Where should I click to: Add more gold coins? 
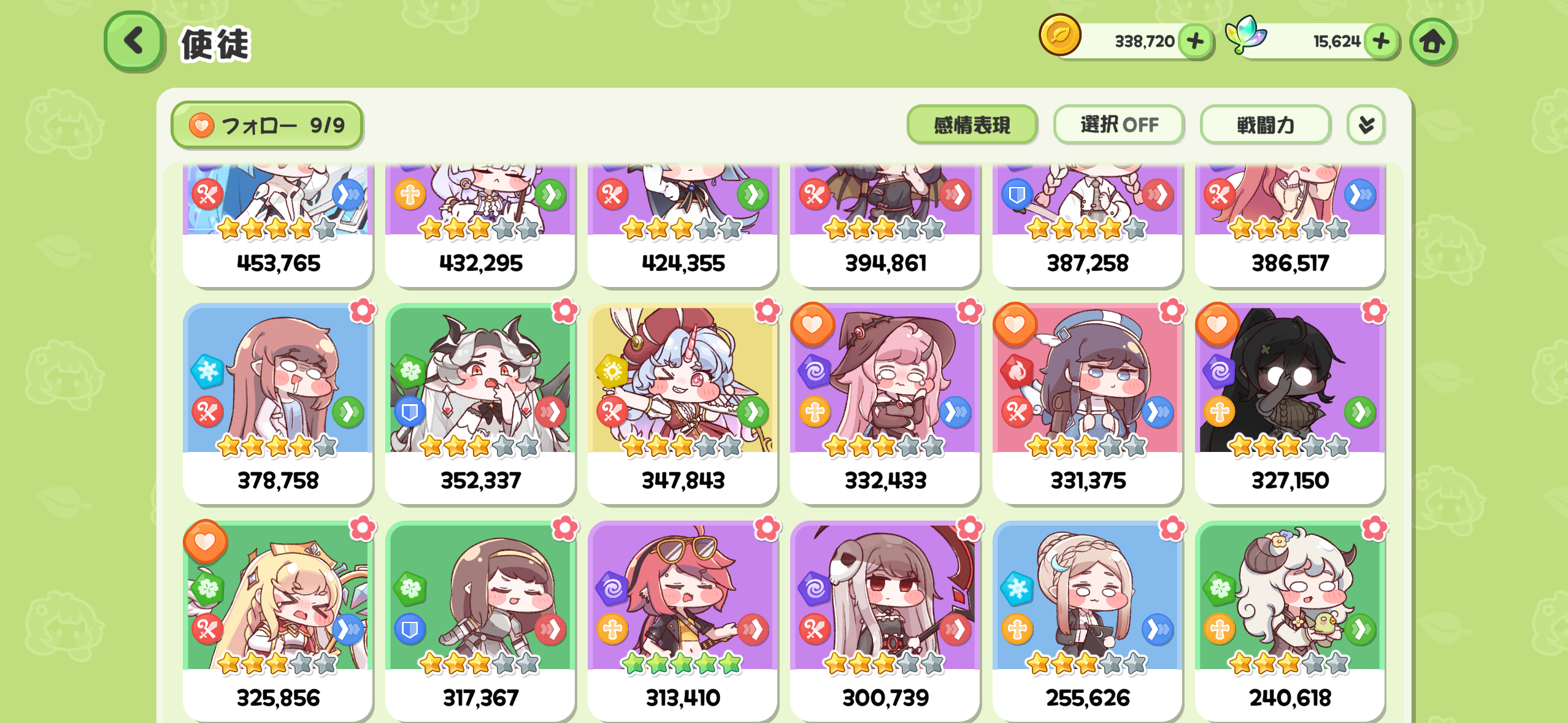[1195, 42]
